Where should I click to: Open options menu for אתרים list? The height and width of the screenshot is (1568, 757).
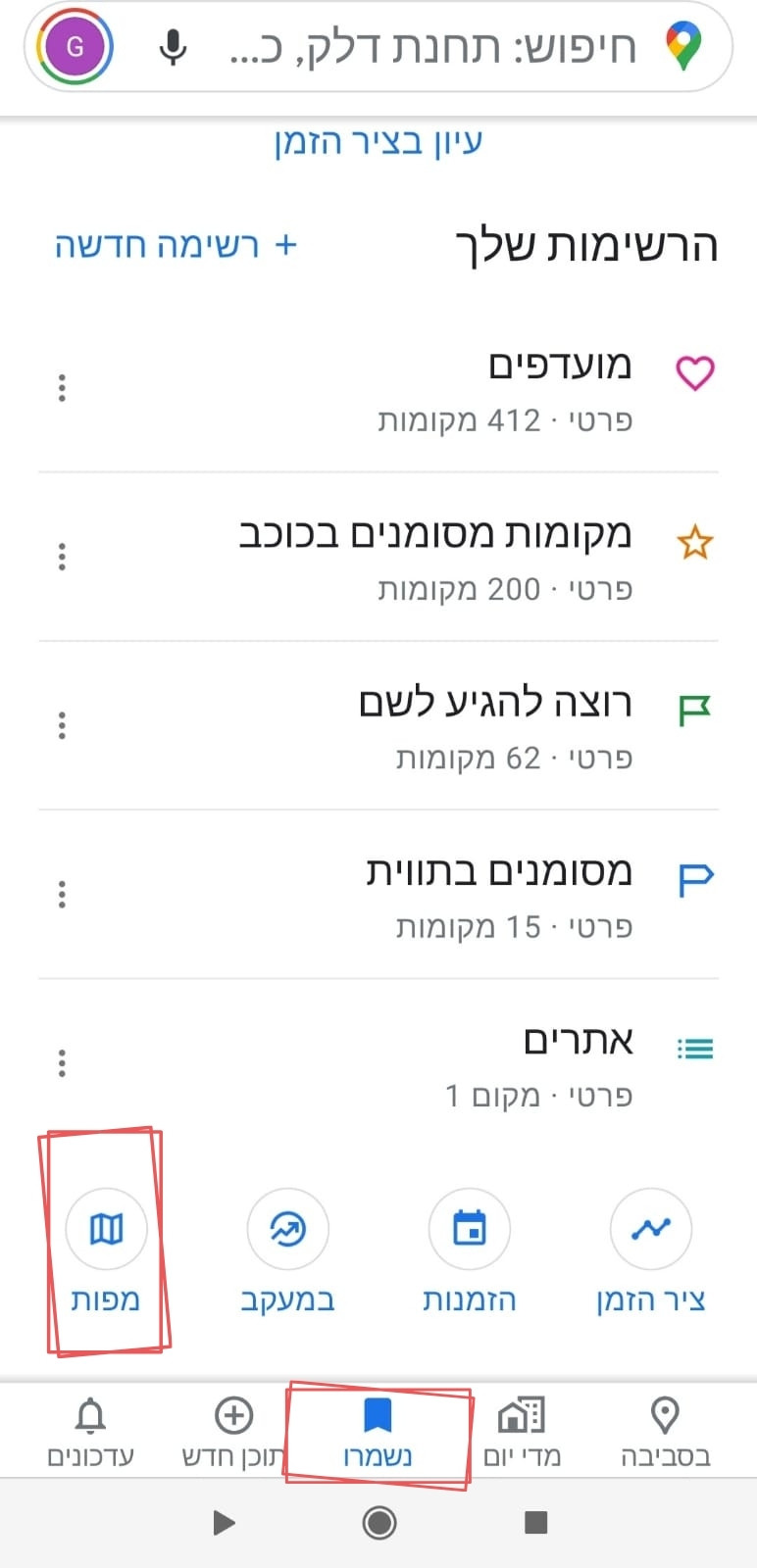click(x=62, y=1063)
